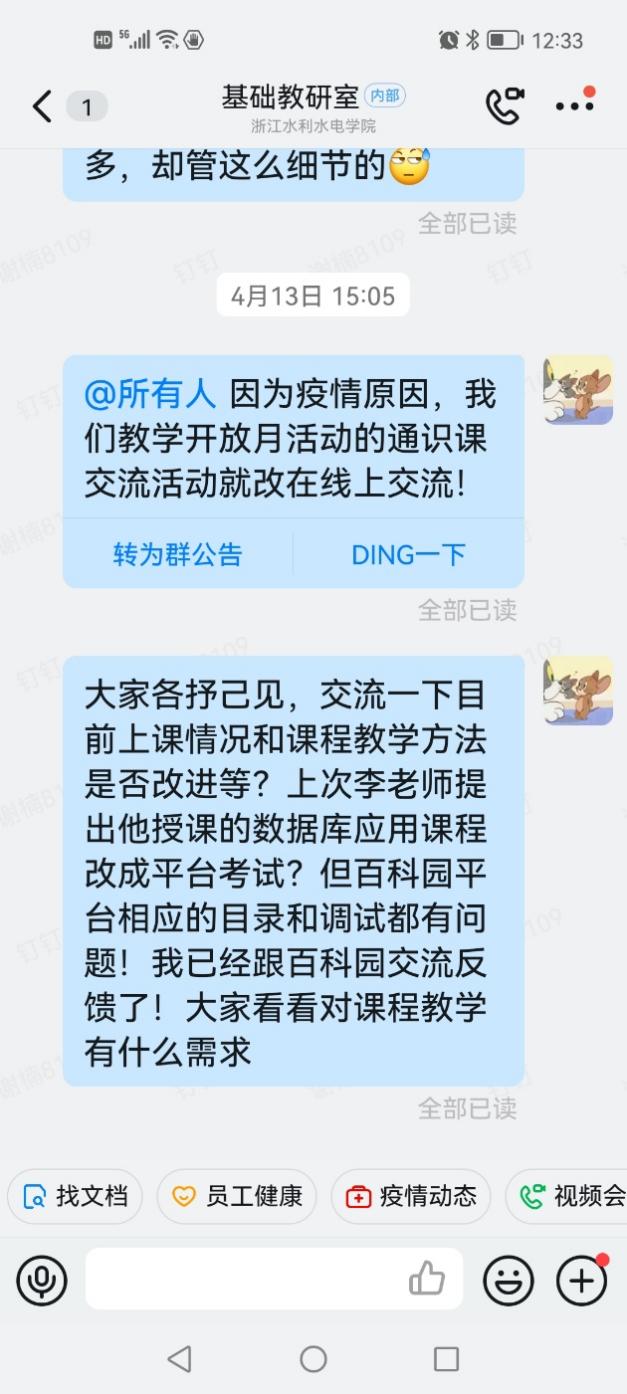Viewport: 627px width, 1394px height.
Task: Open the group's more options menu
Action: tap(575, 106)
